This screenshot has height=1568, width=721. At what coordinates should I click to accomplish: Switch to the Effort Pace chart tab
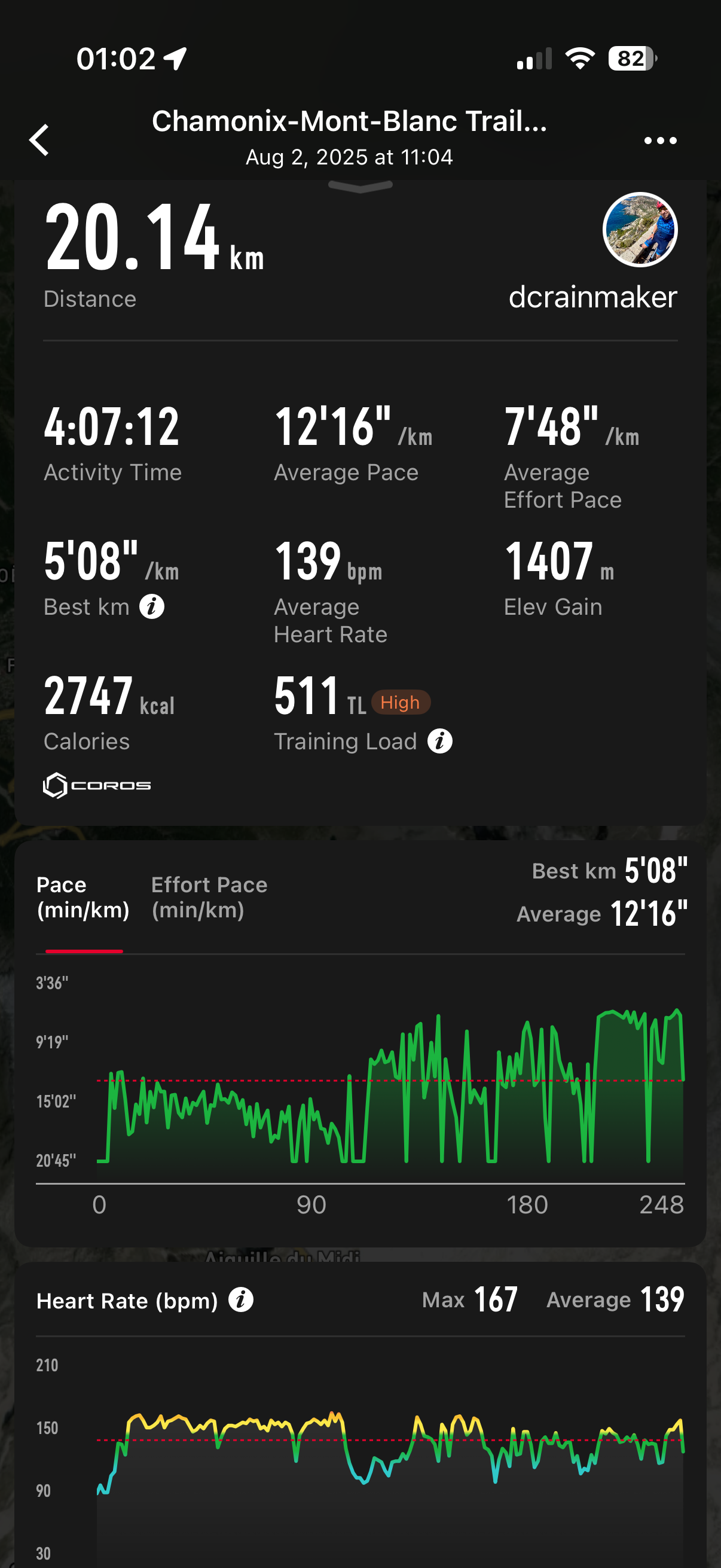click(209, 897)
